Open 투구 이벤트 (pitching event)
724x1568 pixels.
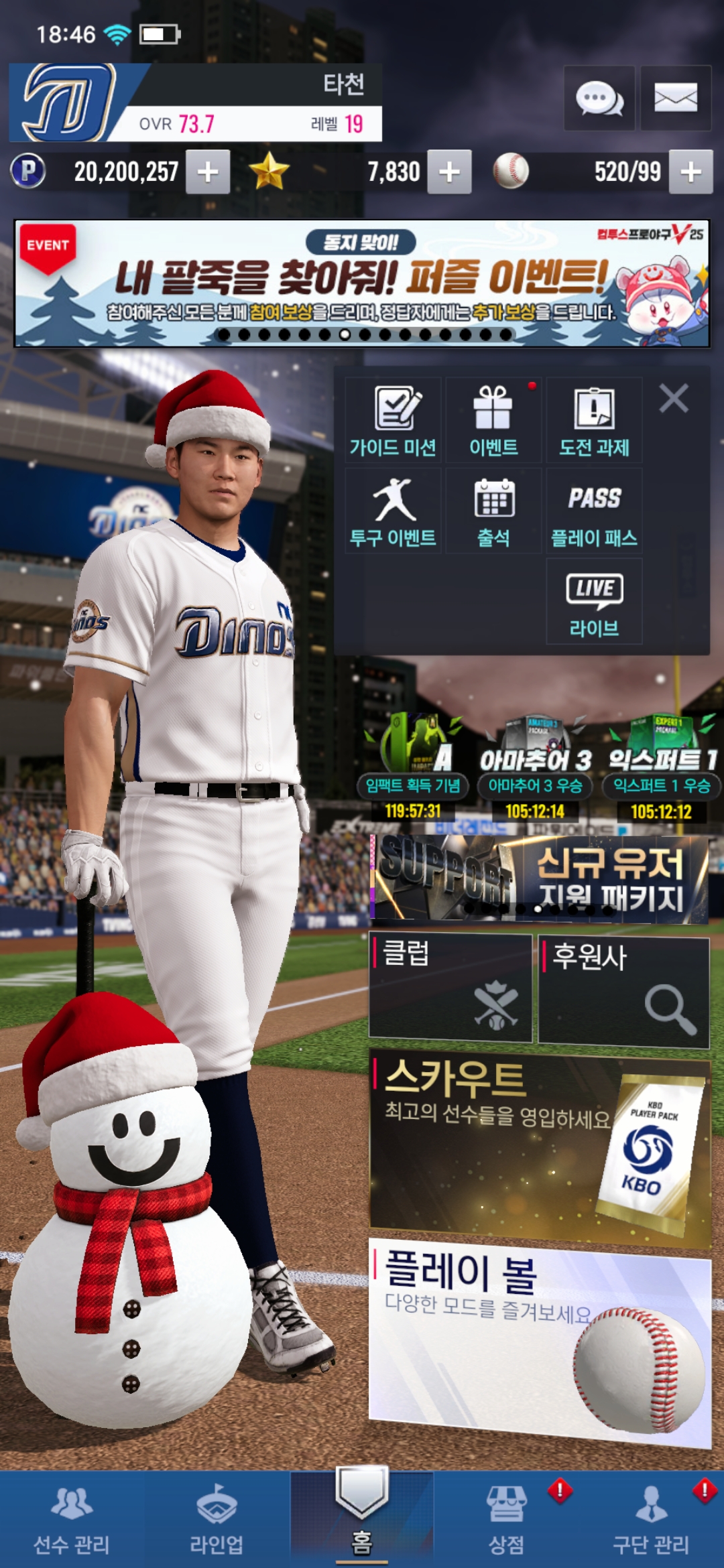tap(394, 511)
